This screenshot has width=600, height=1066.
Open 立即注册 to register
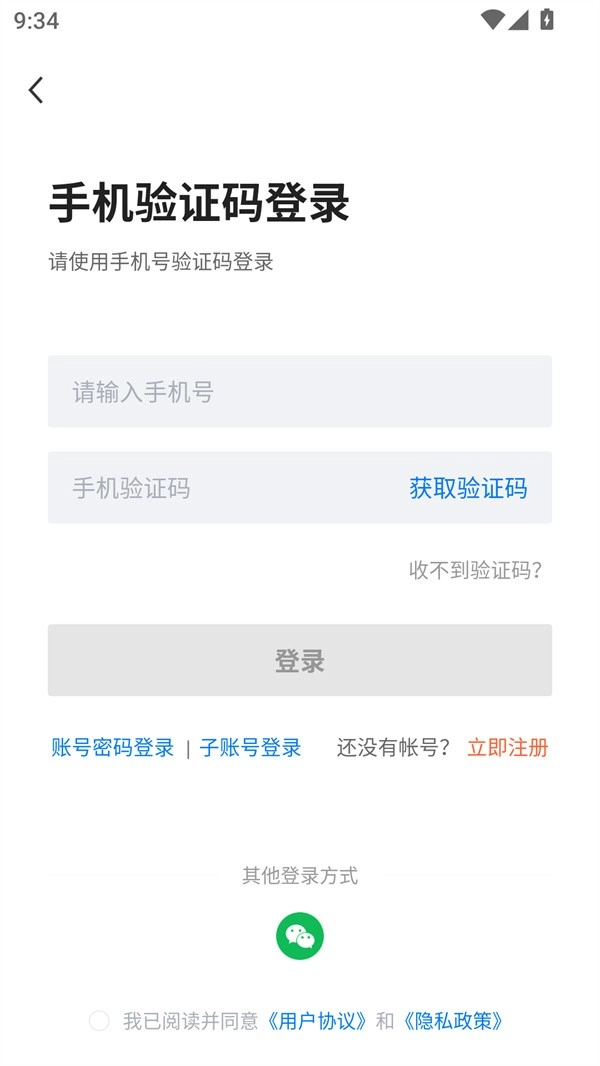pos(507,748)
